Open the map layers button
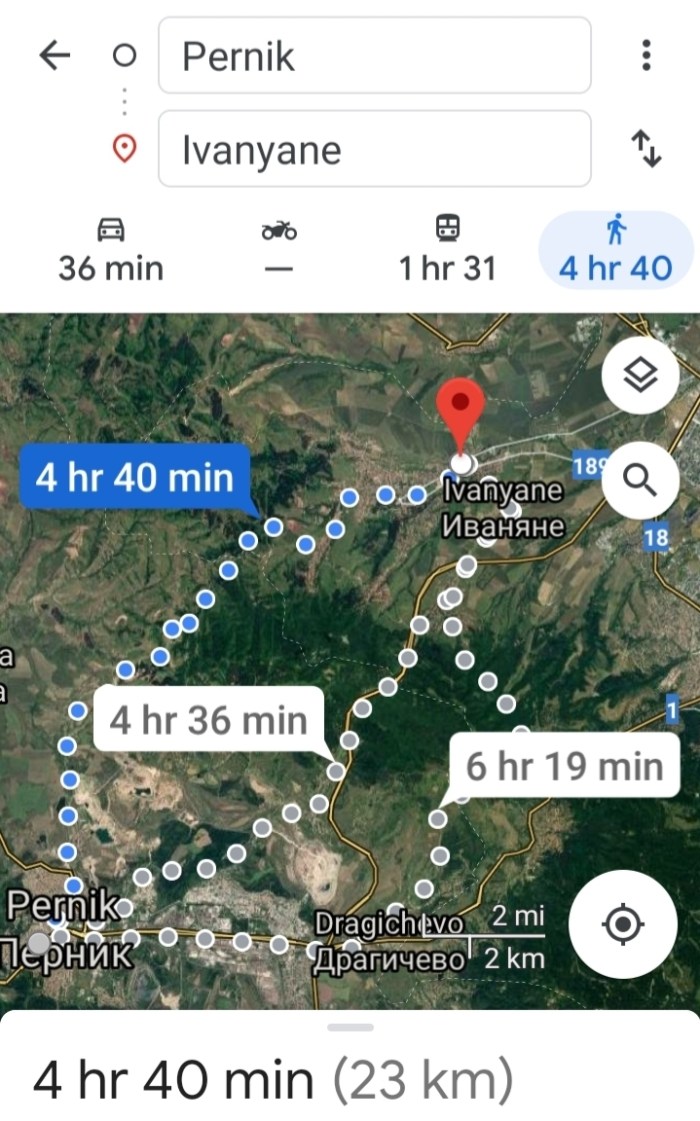 tap(640, 377)
